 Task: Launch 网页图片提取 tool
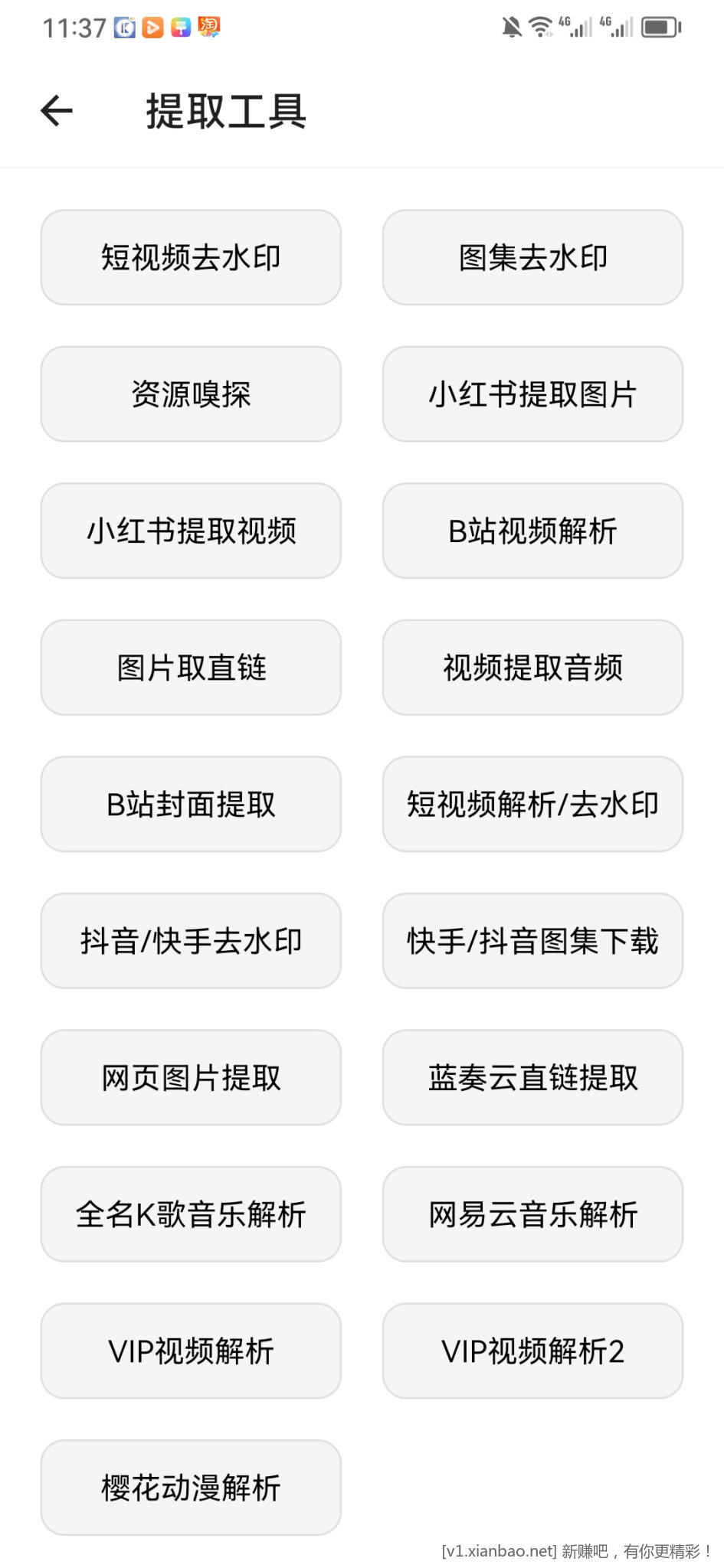coord(191,1077)
